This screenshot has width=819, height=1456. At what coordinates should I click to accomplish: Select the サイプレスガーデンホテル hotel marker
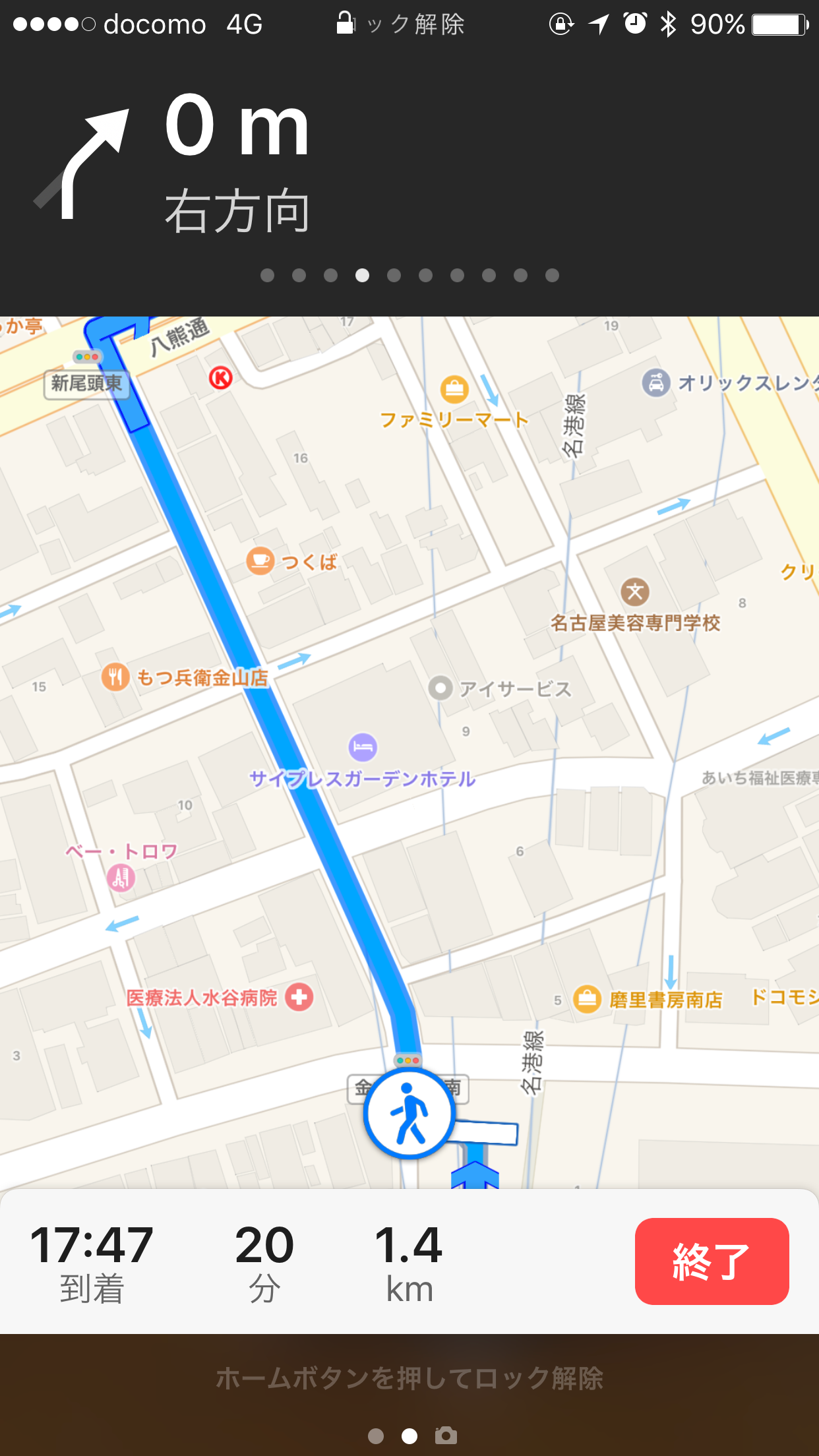tap(363, 747)
